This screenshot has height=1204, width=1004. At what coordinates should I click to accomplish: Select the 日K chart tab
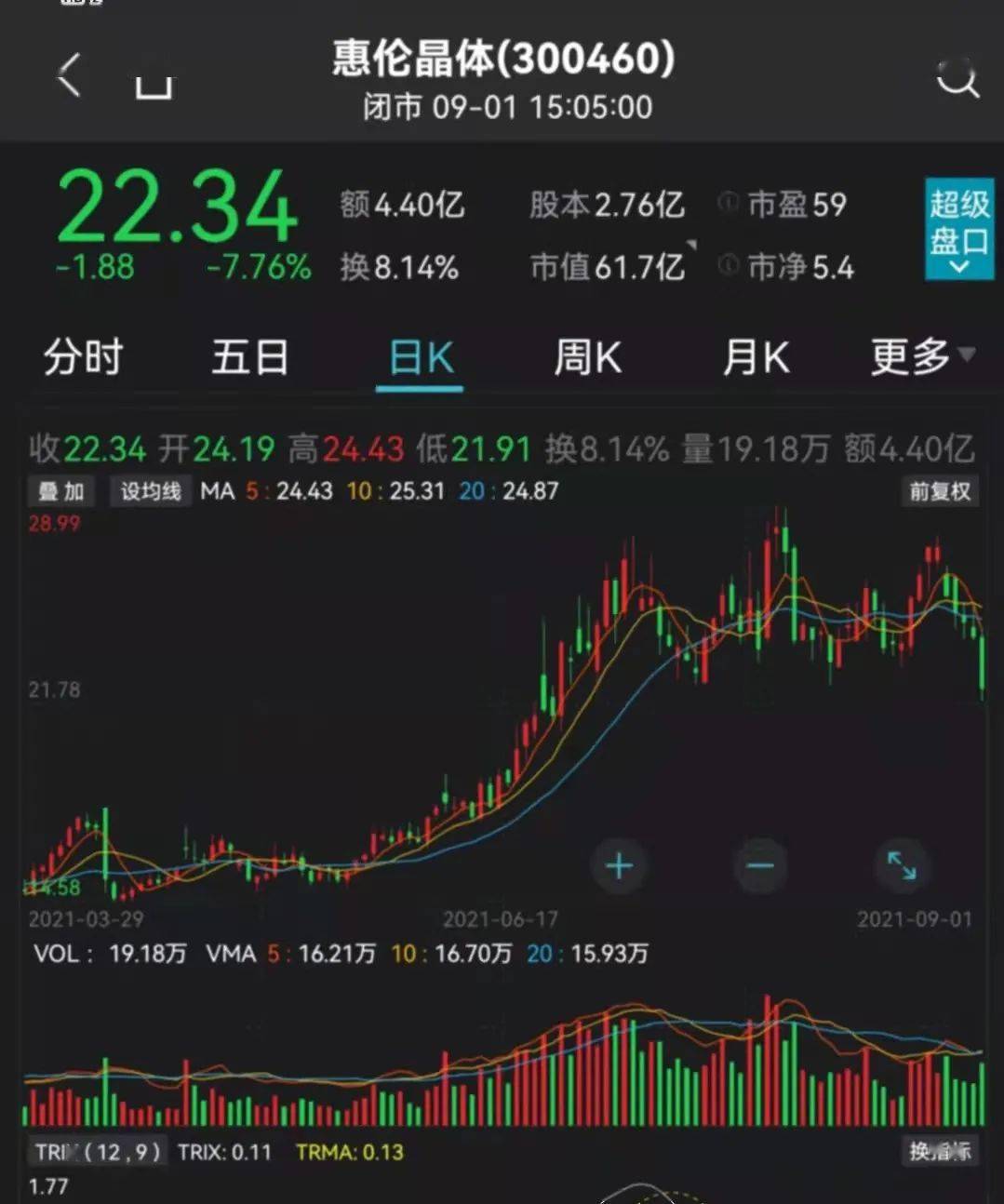[x=421, y=357]
